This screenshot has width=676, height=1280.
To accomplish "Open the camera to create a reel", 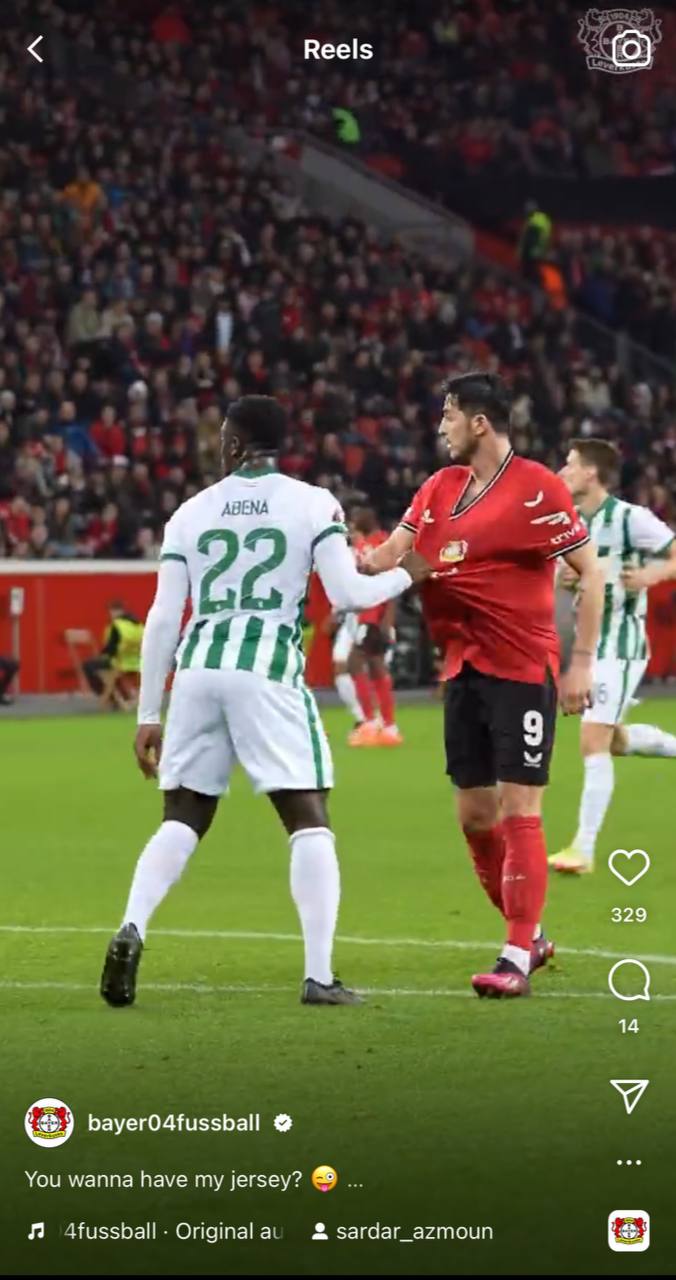I will tap(630, 48).
